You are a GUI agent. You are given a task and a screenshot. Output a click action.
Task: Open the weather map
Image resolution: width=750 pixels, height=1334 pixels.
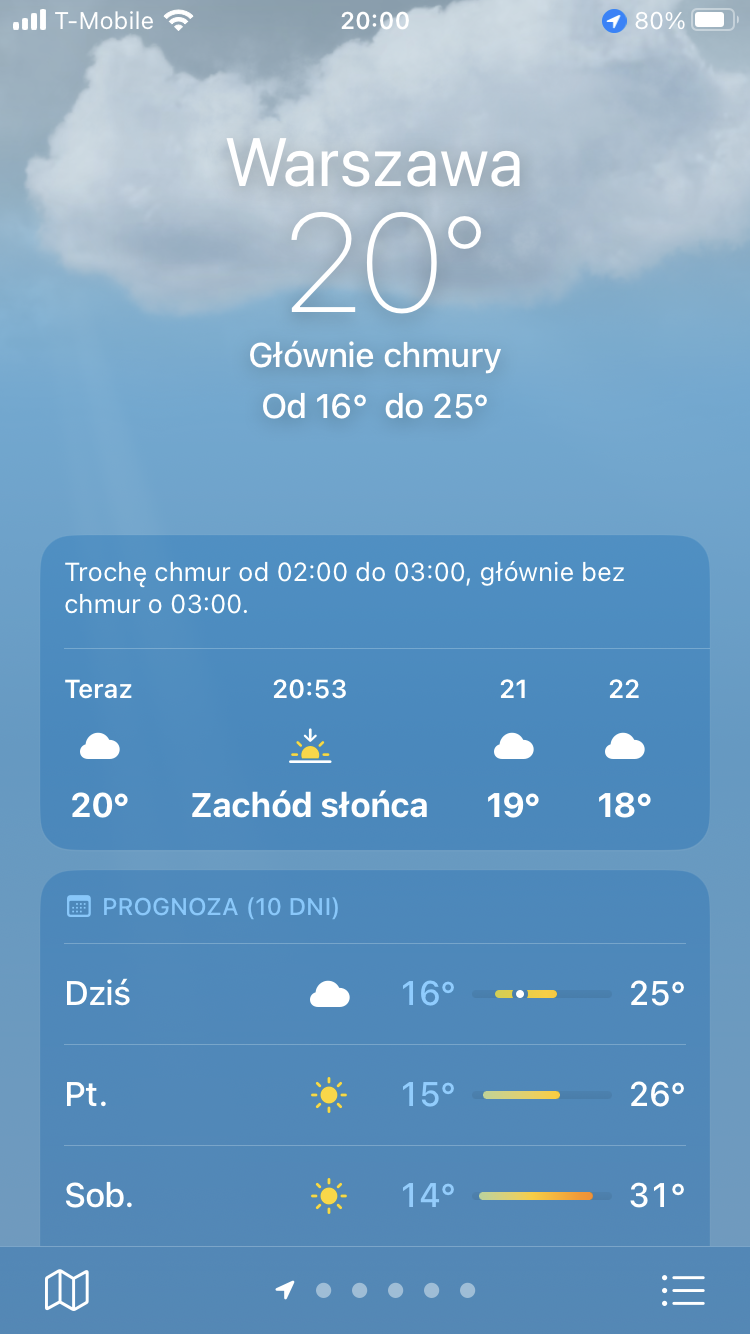67,1290
